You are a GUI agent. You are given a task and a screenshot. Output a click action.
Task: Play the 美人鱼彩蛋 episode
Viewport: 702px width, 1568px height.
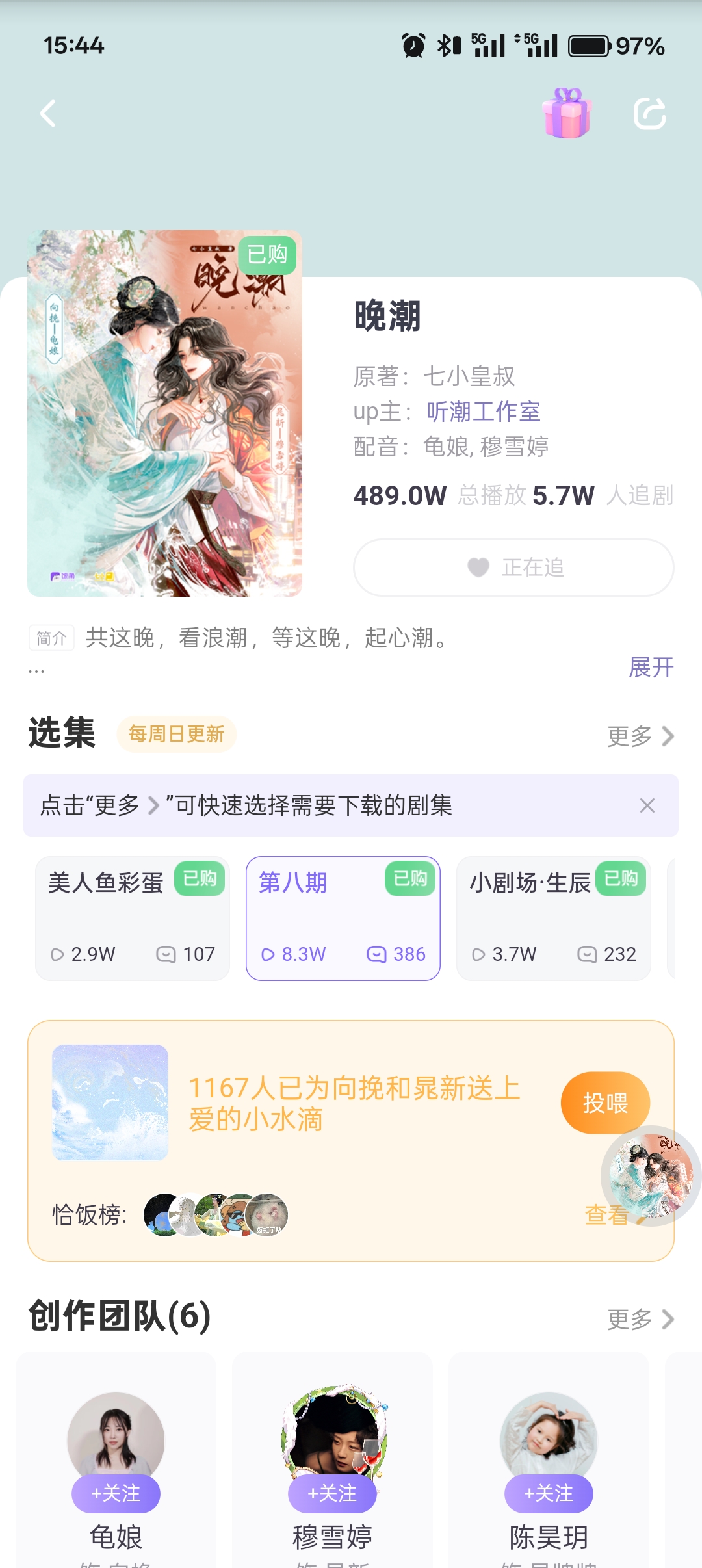pos(133,919)
